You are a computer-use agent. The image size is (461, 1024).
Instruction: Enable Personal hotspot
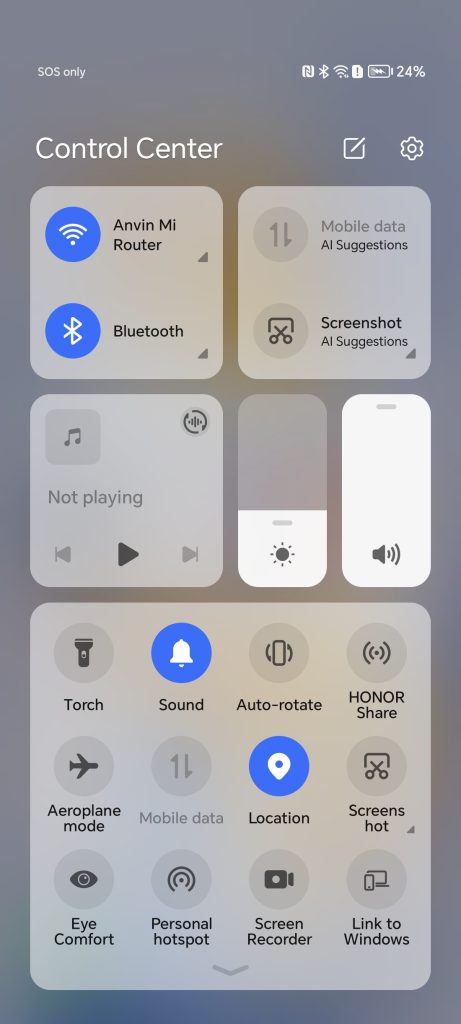(x=181, y=880)
